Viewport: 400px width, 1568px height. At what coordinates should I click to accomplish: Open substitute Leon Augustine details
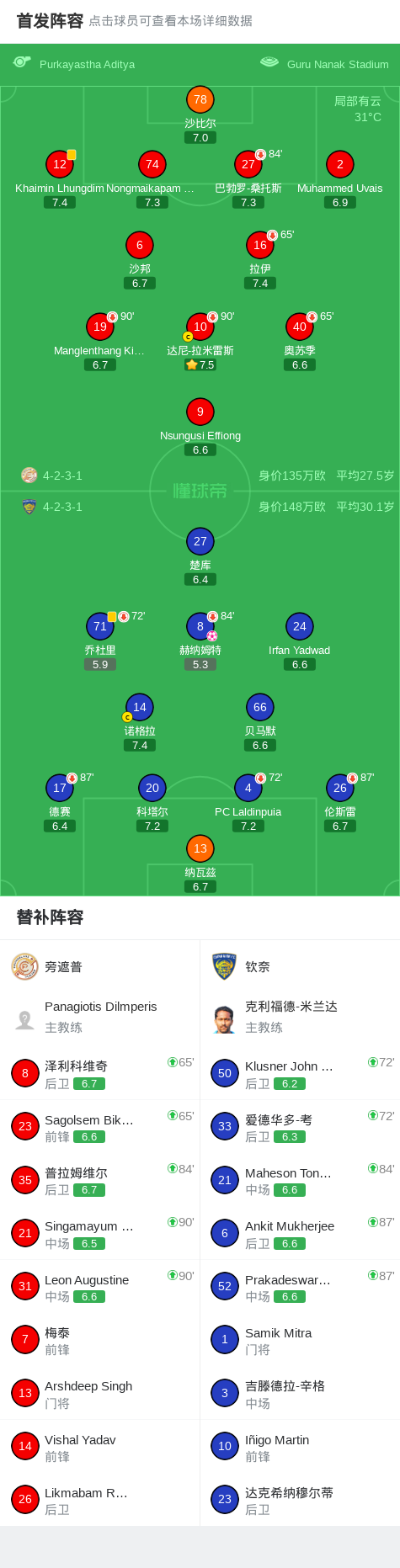coord(100,1288)
